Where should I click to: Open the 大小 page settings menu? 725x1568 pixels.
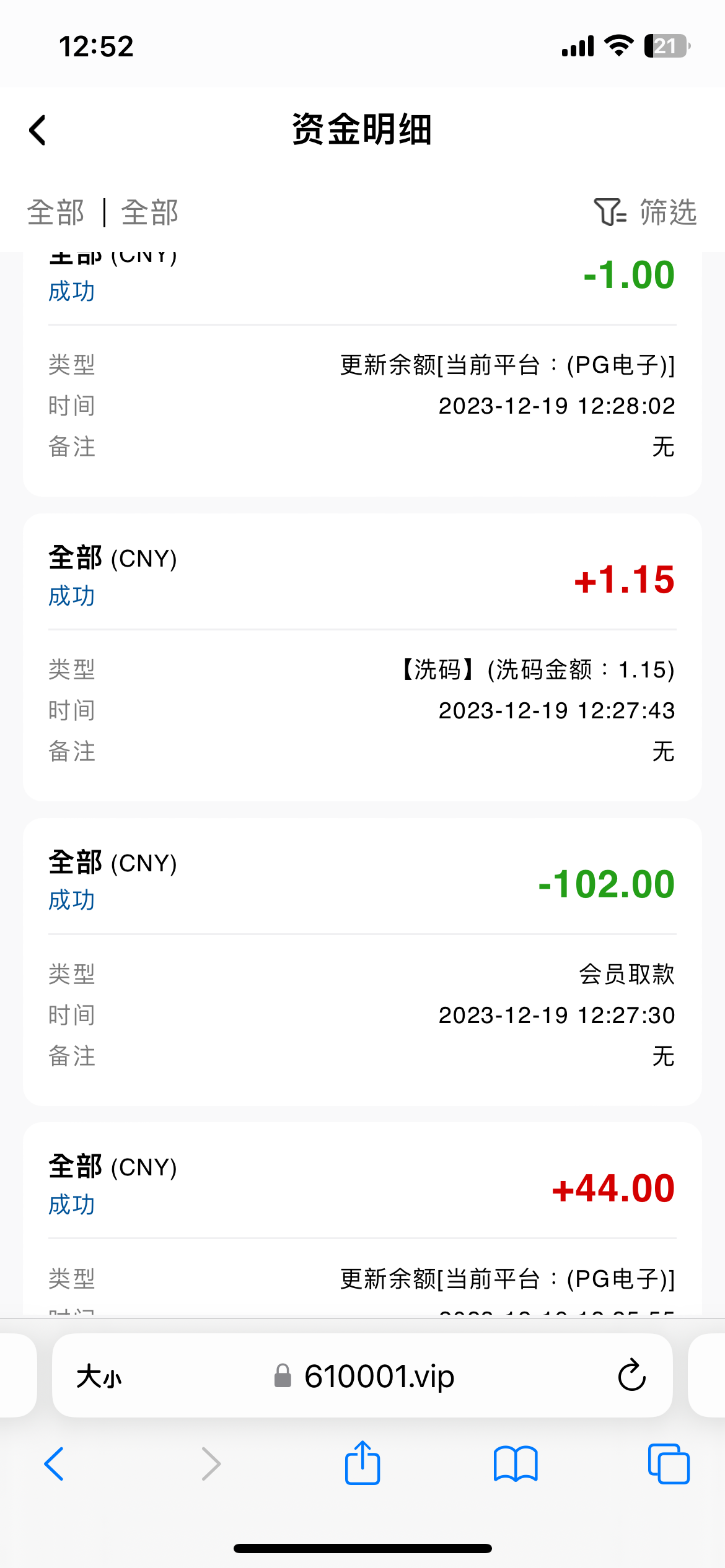tap(99, 1377)
